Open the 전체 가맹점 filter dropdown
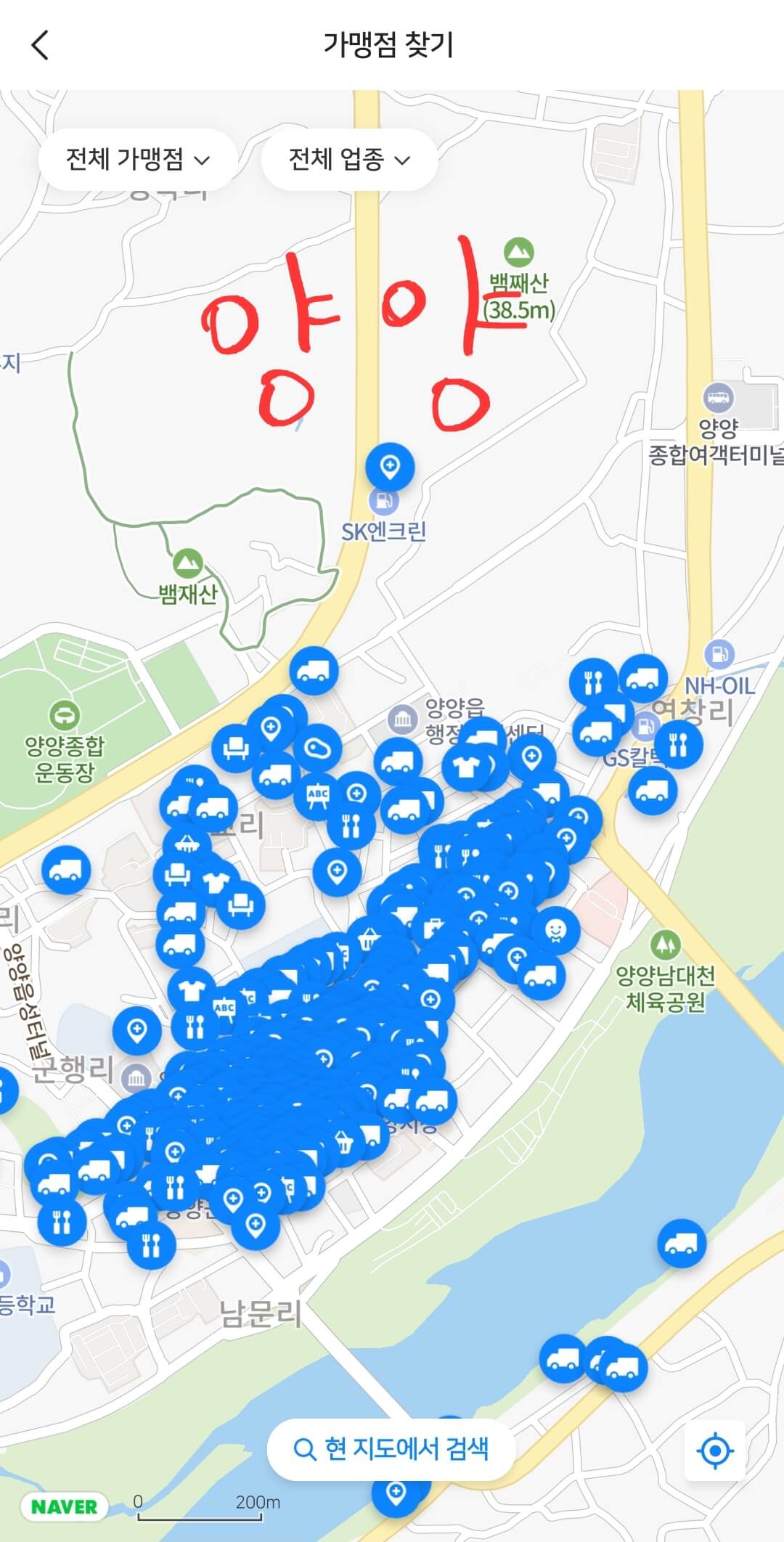 click(x=135, y=159)
